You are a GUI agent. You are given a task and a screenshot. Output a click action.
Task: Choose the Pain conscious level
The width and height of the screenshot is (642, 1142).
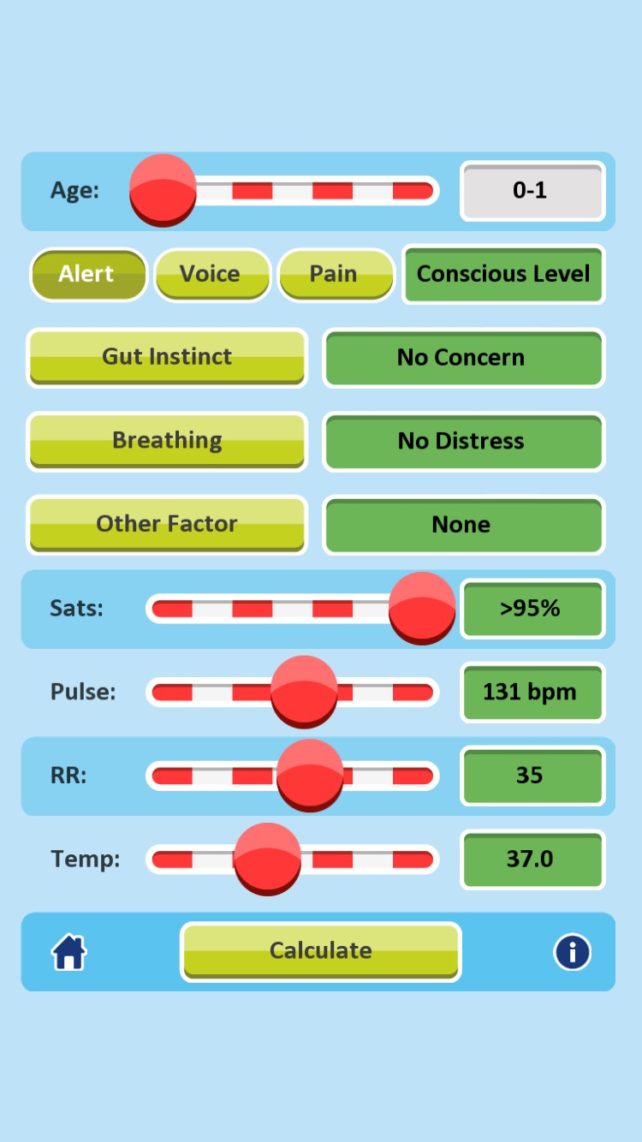coord(336,275)
